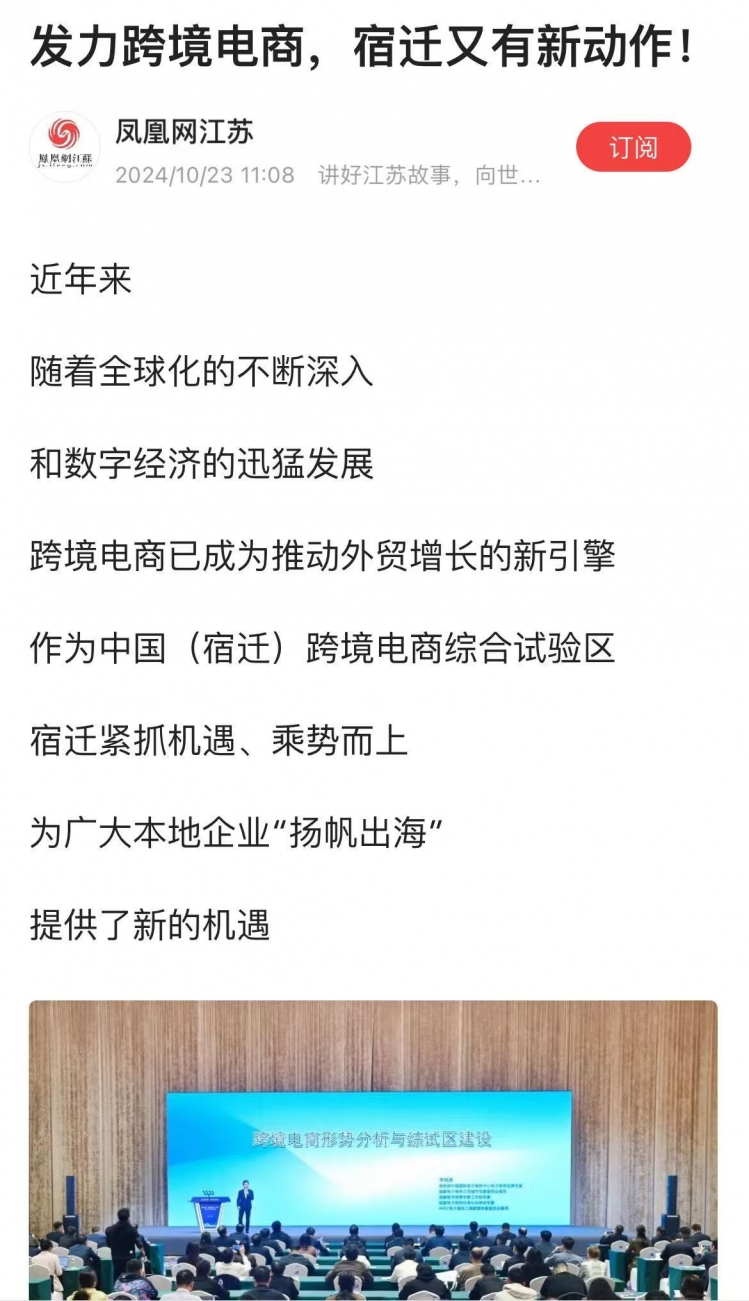Open the 凤凰网江苏 account name

pos(184,131)
